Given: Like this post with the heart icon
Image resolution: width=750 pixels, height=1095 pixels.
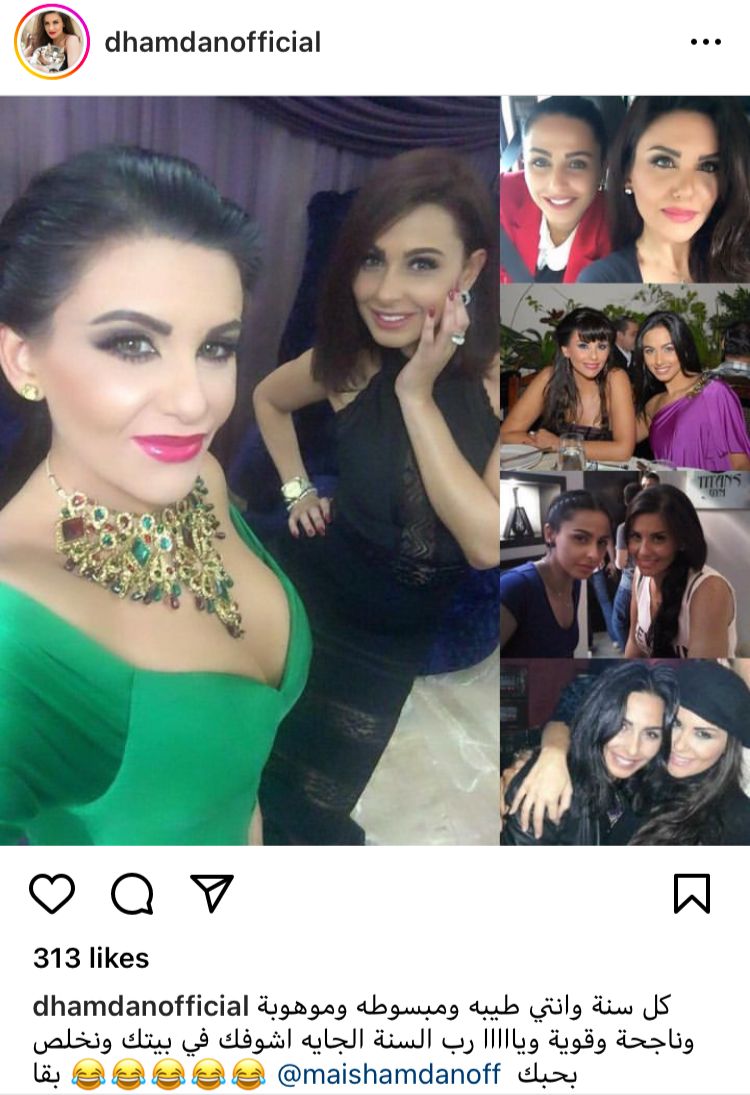Looking at the screenshot, I should pos(52,893).
